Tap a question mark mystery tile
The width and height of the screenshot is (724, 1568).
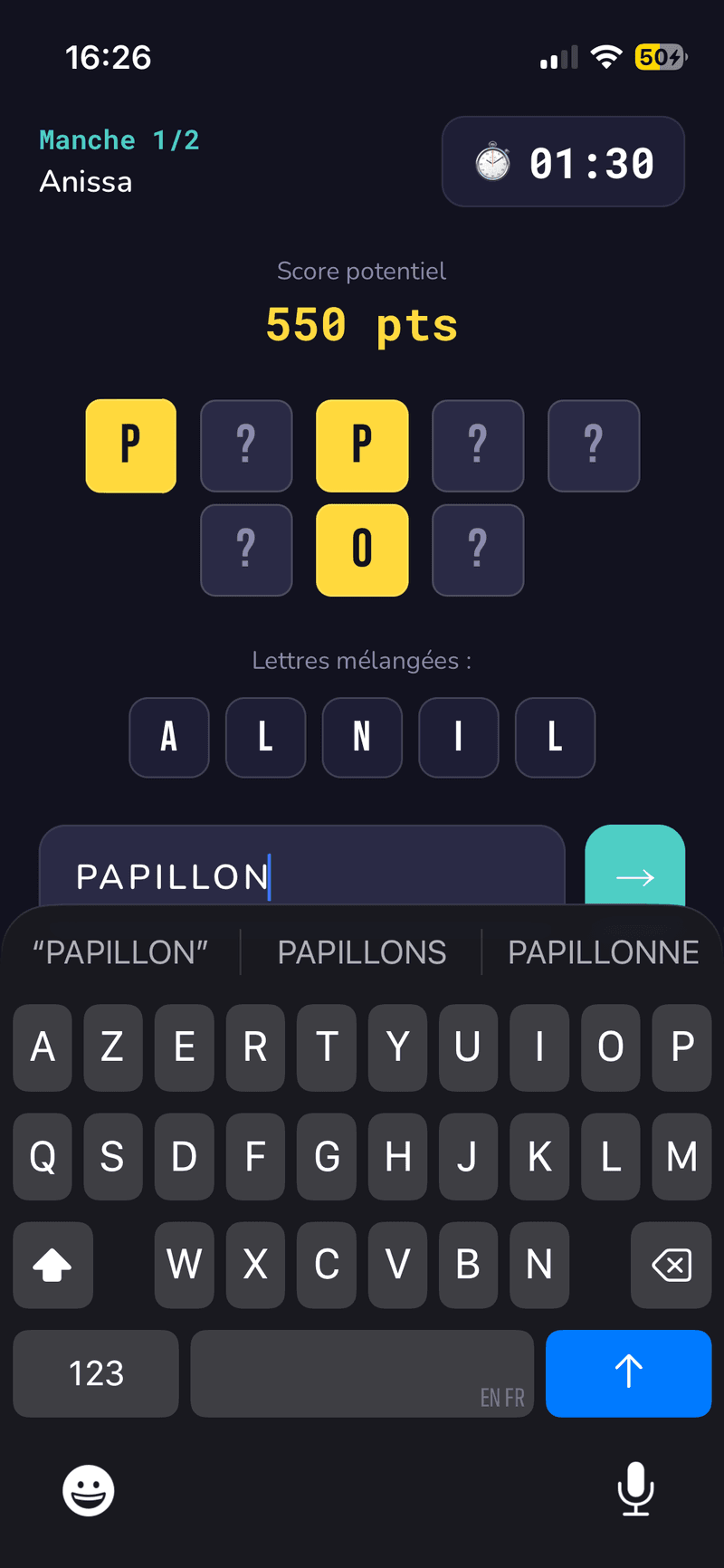pos(246,445)
